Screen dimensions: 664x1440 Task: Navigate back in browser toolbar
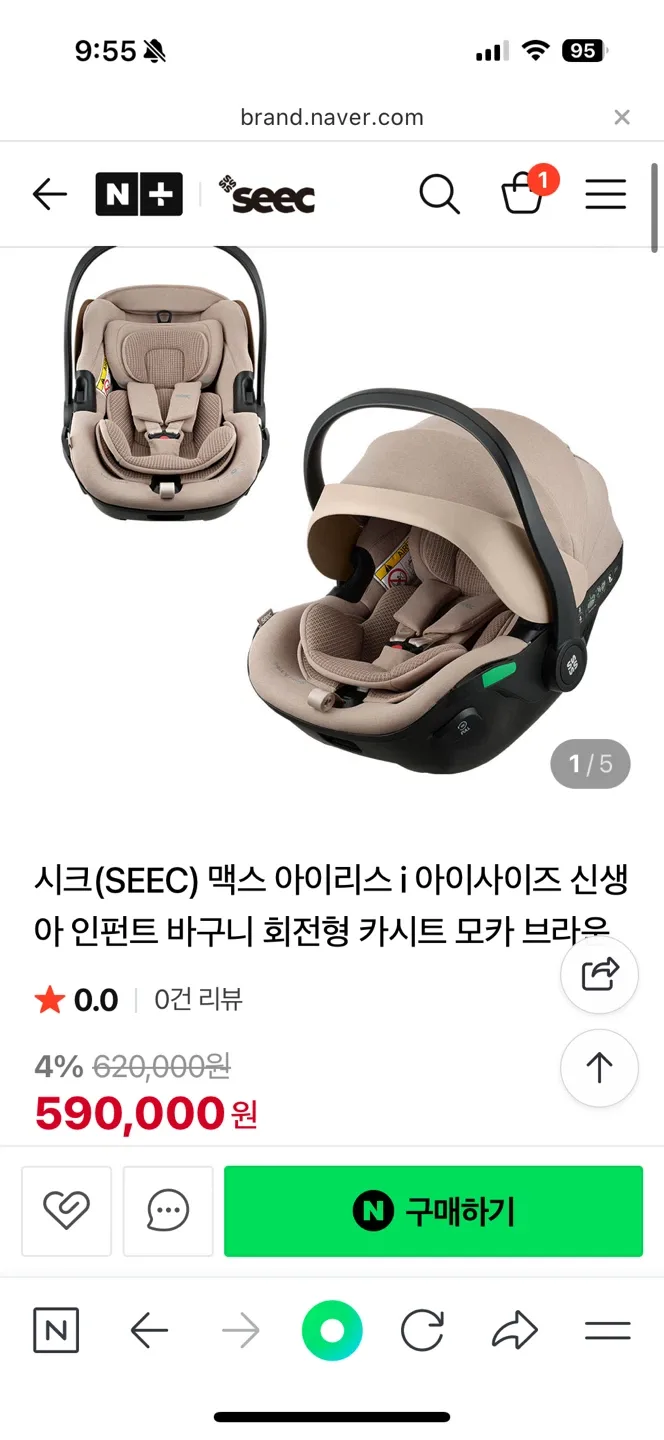(x=149, y=1331)
